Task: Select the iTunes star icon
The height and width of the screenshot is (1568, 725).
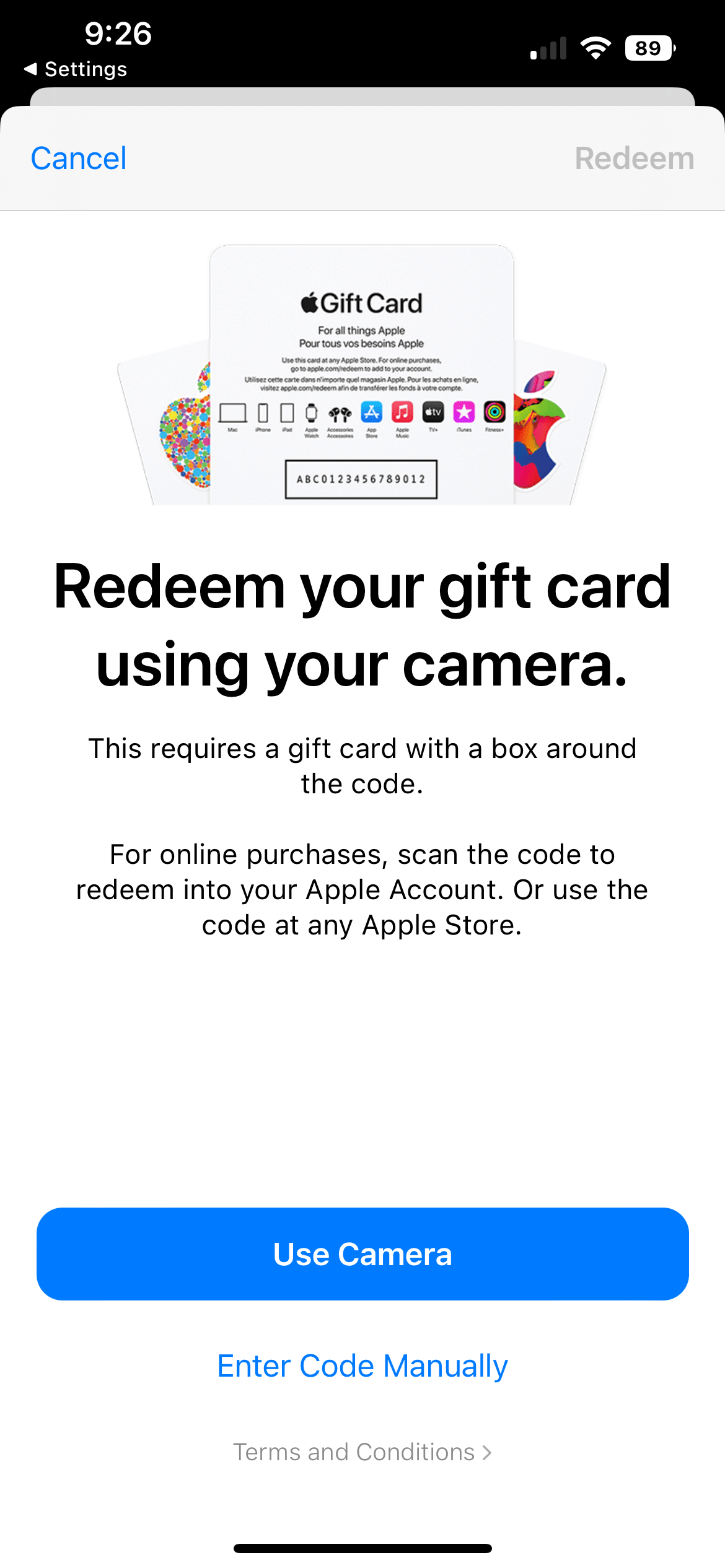Action: (x=464, y=412)
